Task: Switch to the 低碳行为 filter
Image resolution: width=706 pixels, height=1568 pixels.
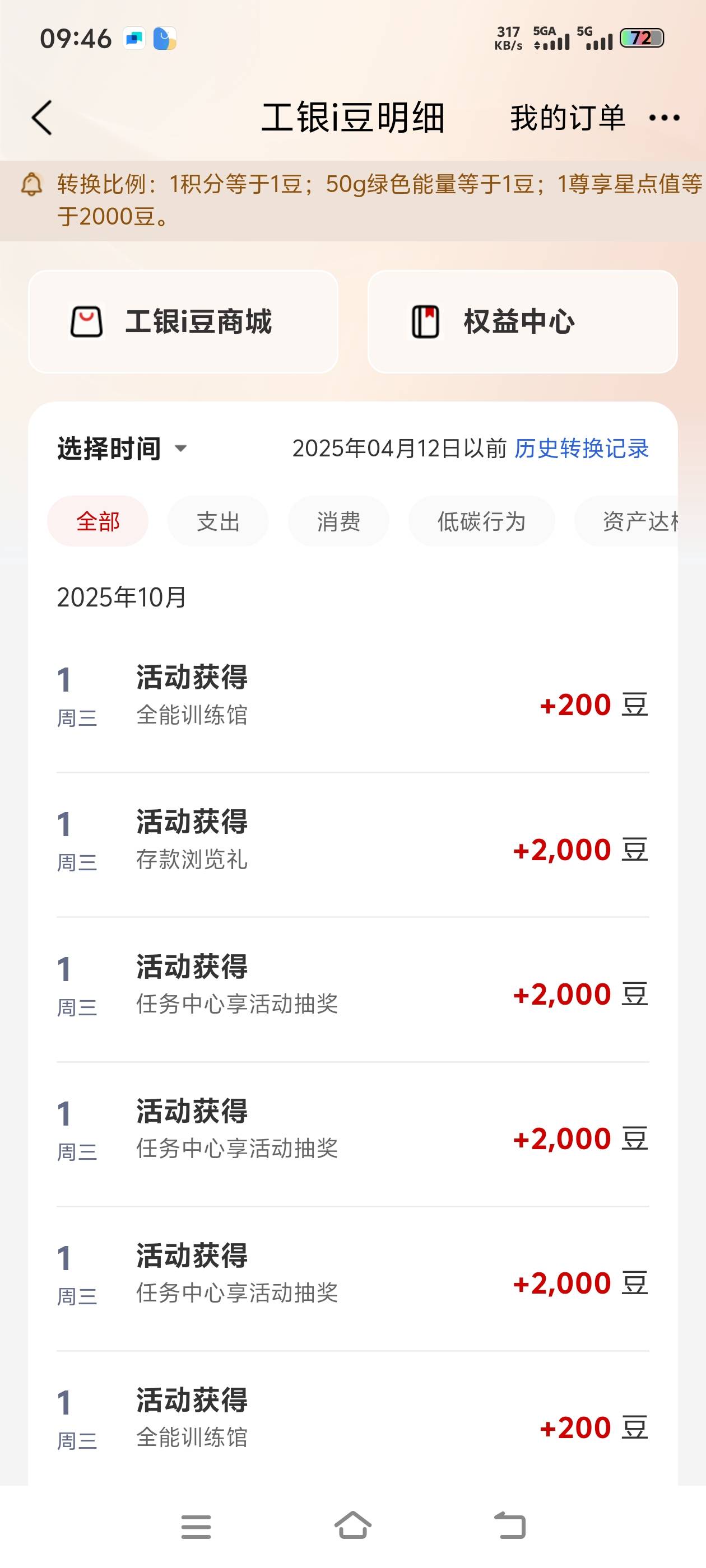Action: pyautogui.click(x=481, y=521)
